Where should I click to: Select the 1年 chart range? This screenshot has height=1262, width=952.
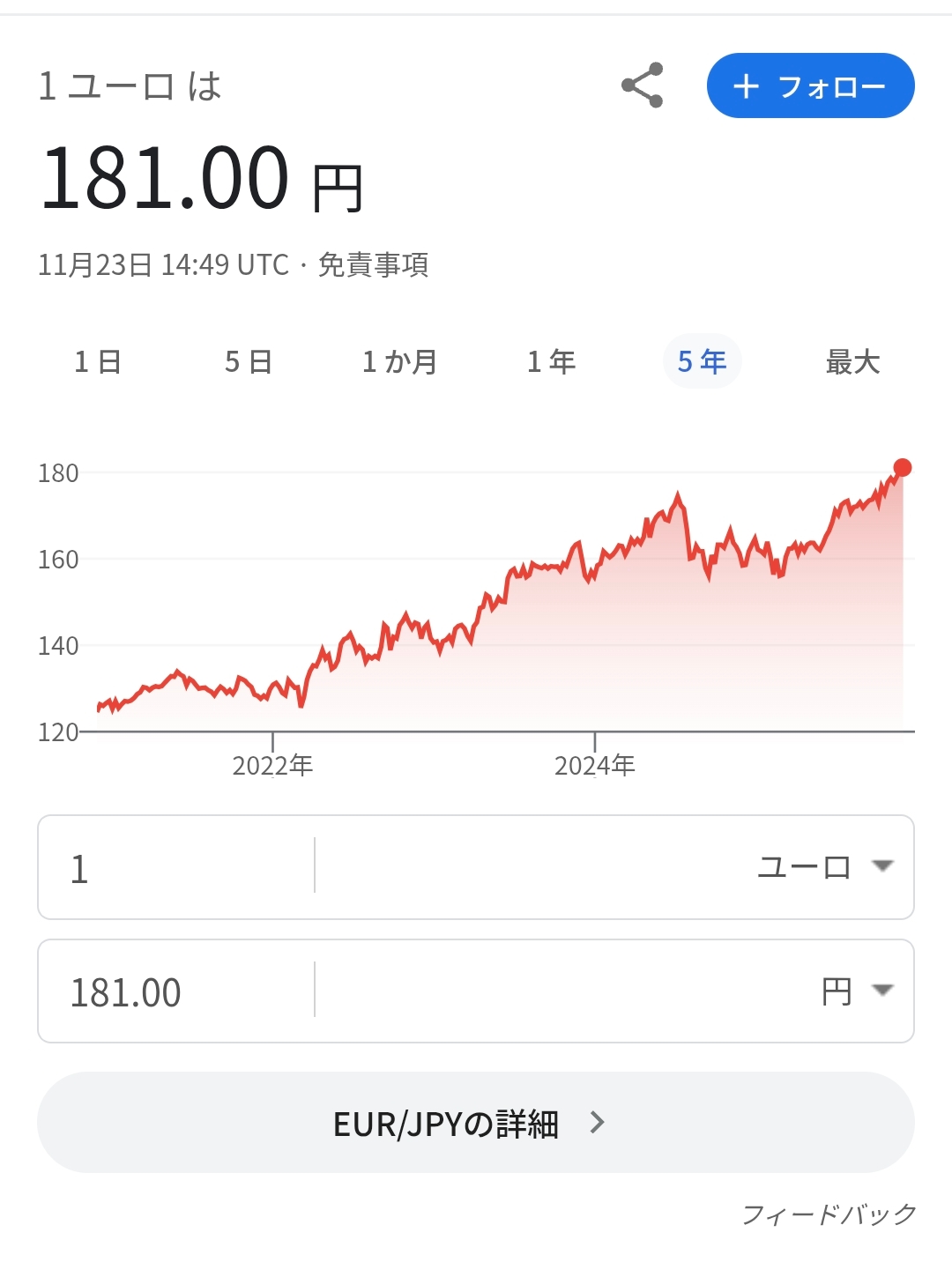coord(551,361)
